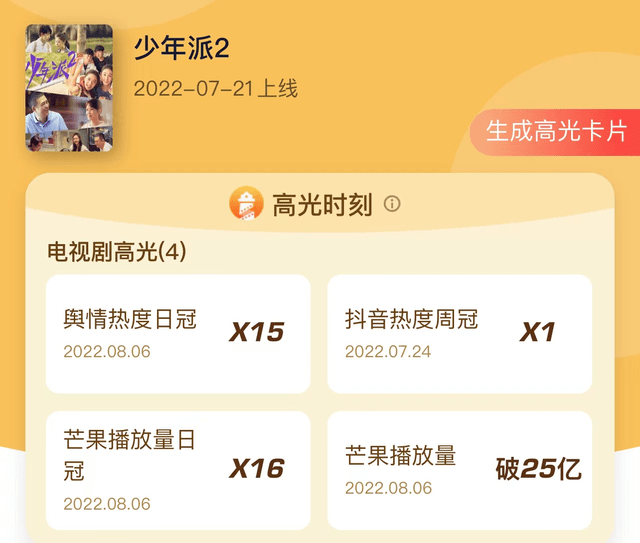Open the 少年派2 poster thumbnail
The image size is (640, 543).
click(69, 88)
